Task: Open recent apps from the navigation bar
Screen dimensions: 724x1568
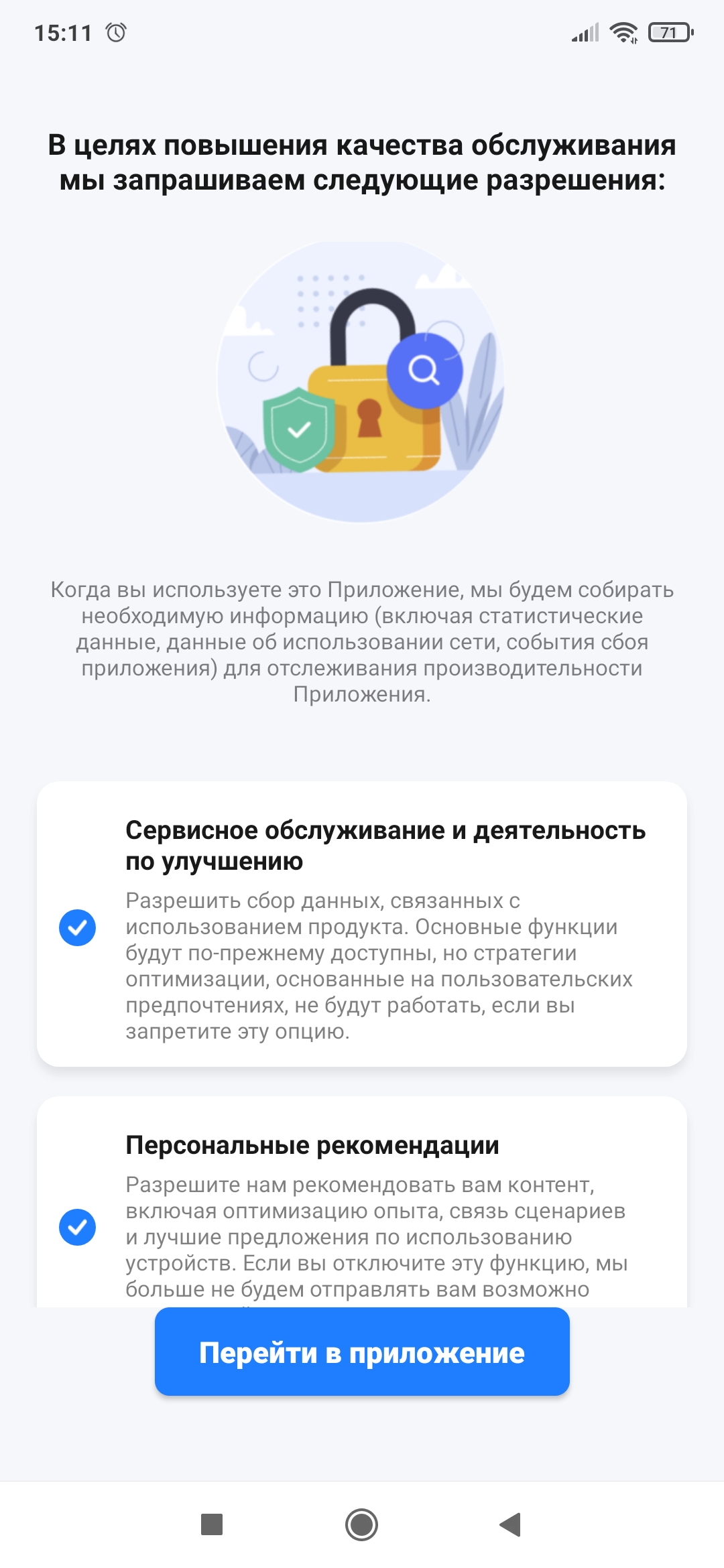Action: point(212,1524)
